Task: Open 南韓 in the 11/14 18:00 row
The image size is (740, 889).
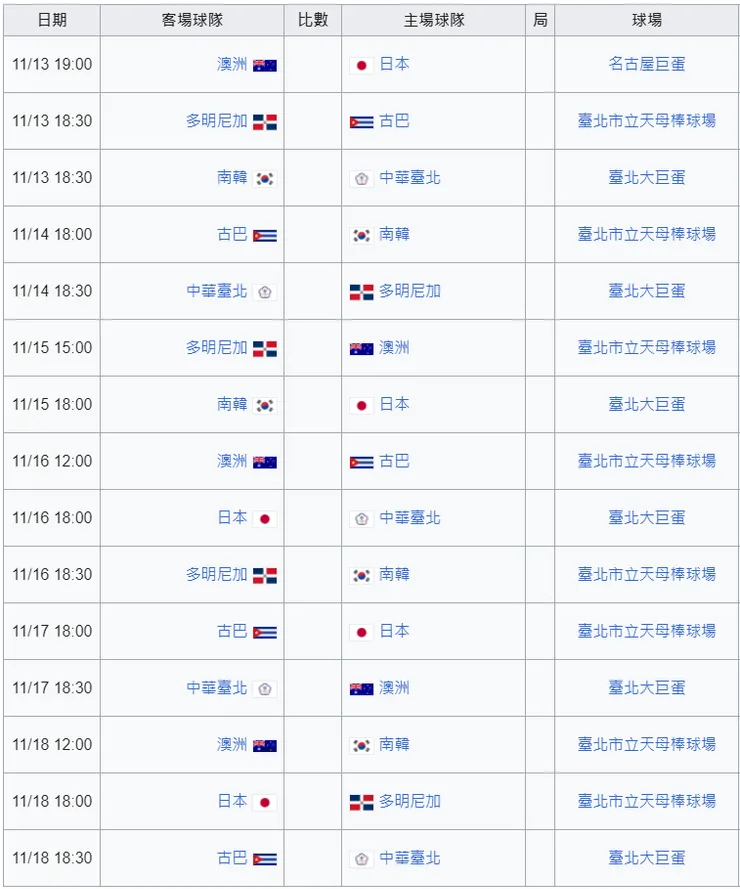Action: (394, 234)
